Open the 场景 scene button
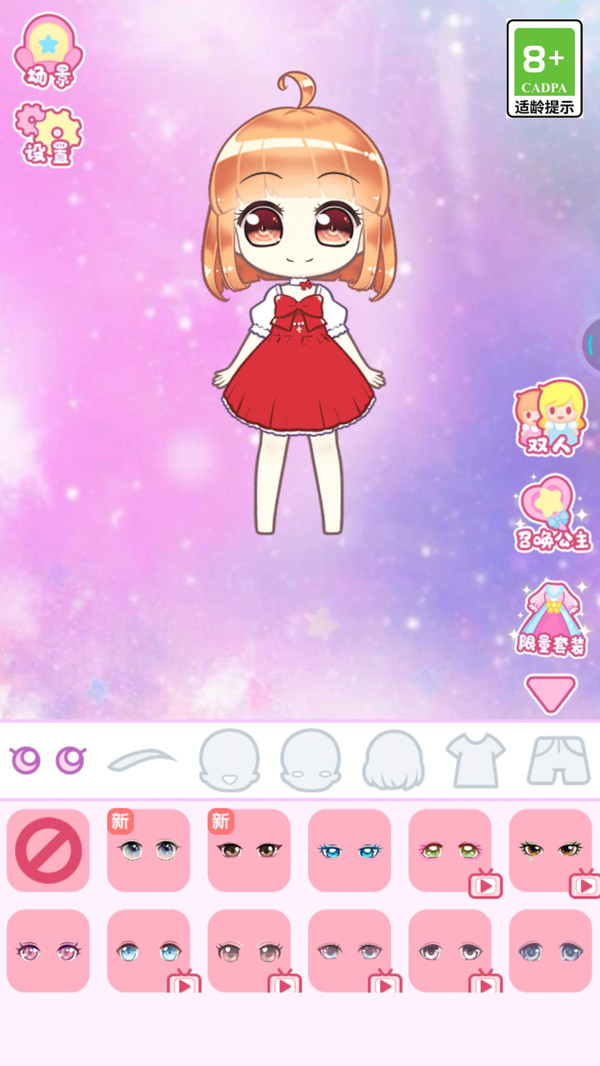The width and height of the screenshot is (600, 1066). 48,50
